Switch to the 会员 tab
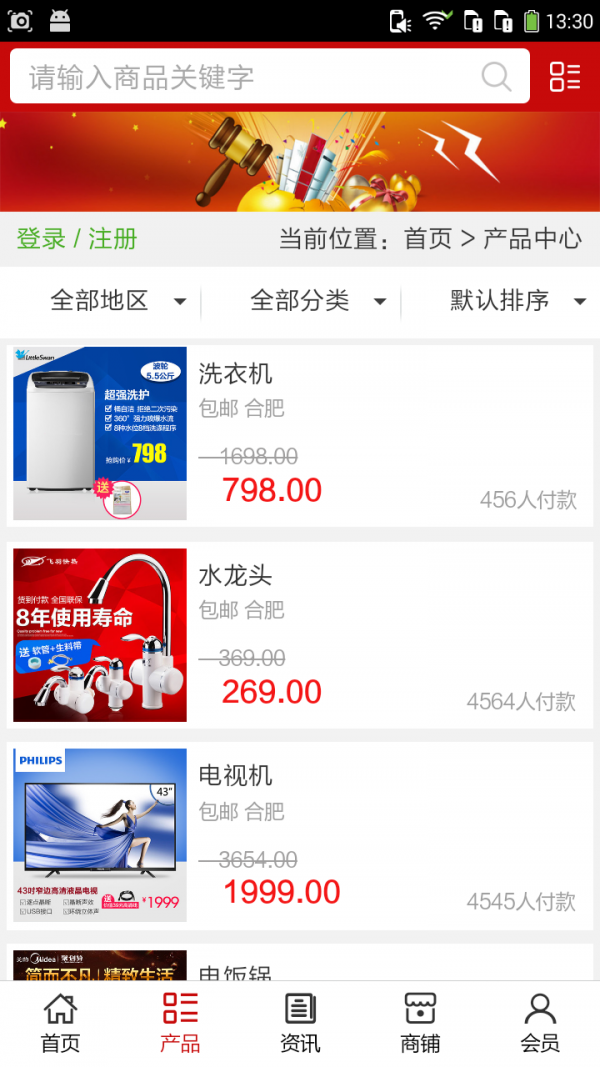Screen dimensions: 600x1067 (x=540, y=1023)
